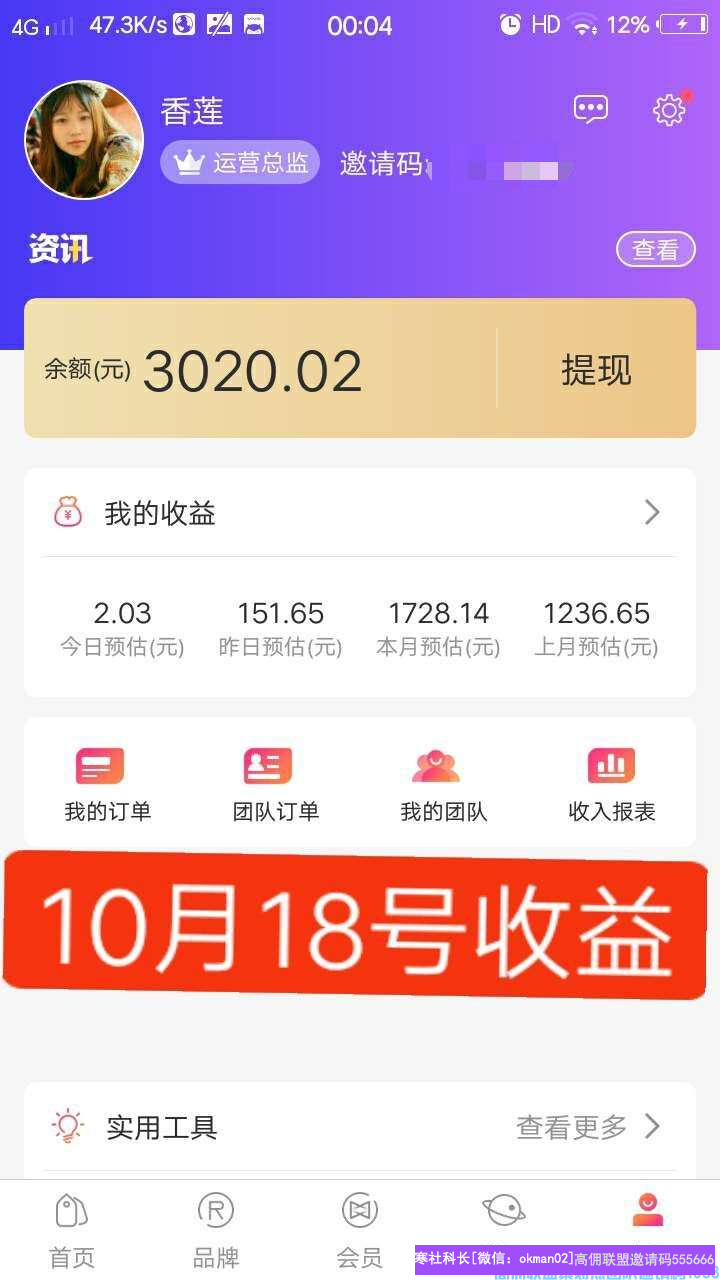Image resolution: width=720 pixels, height=1280 pixels.
Task: Tap 提现 to withdraw the balance
Action: [596, 370]
